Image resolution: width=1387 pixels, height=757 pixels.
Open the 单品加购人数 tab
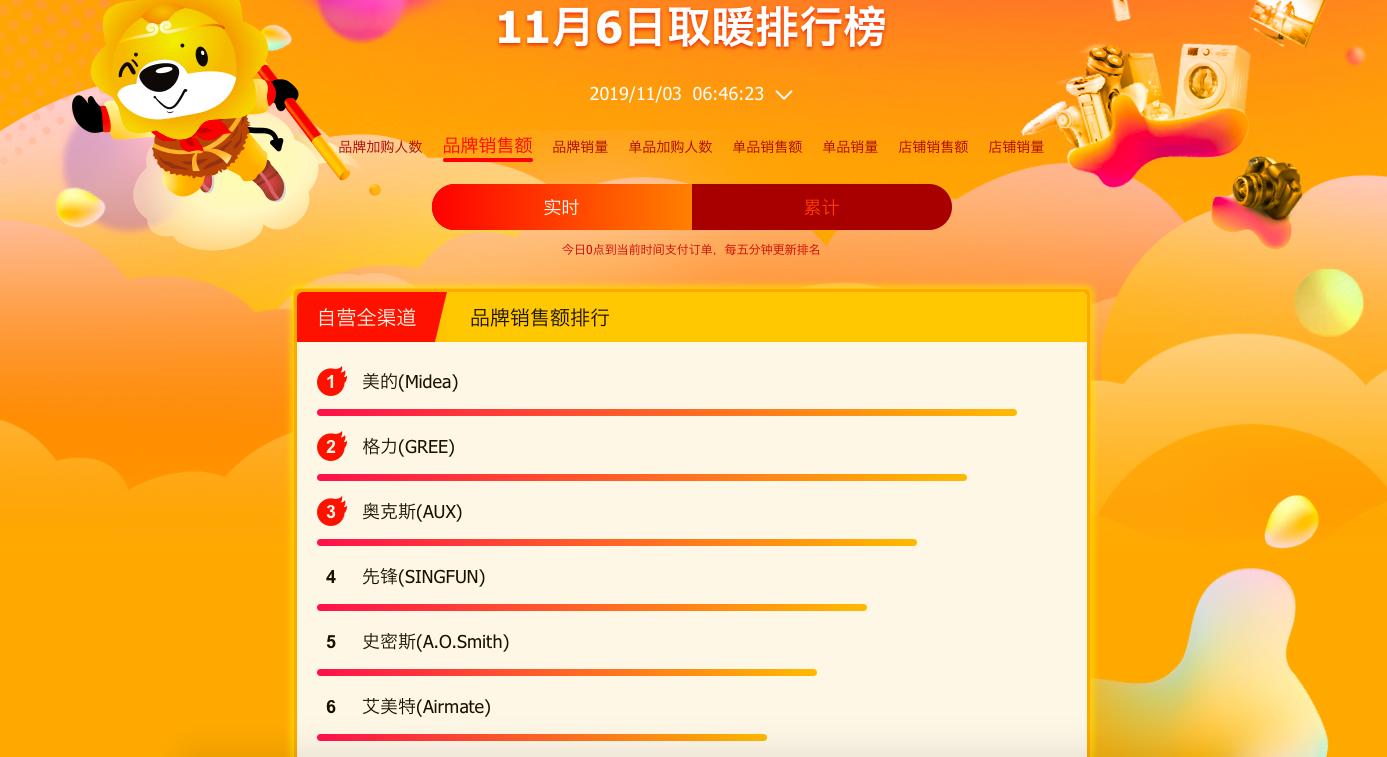pos(670,147)
